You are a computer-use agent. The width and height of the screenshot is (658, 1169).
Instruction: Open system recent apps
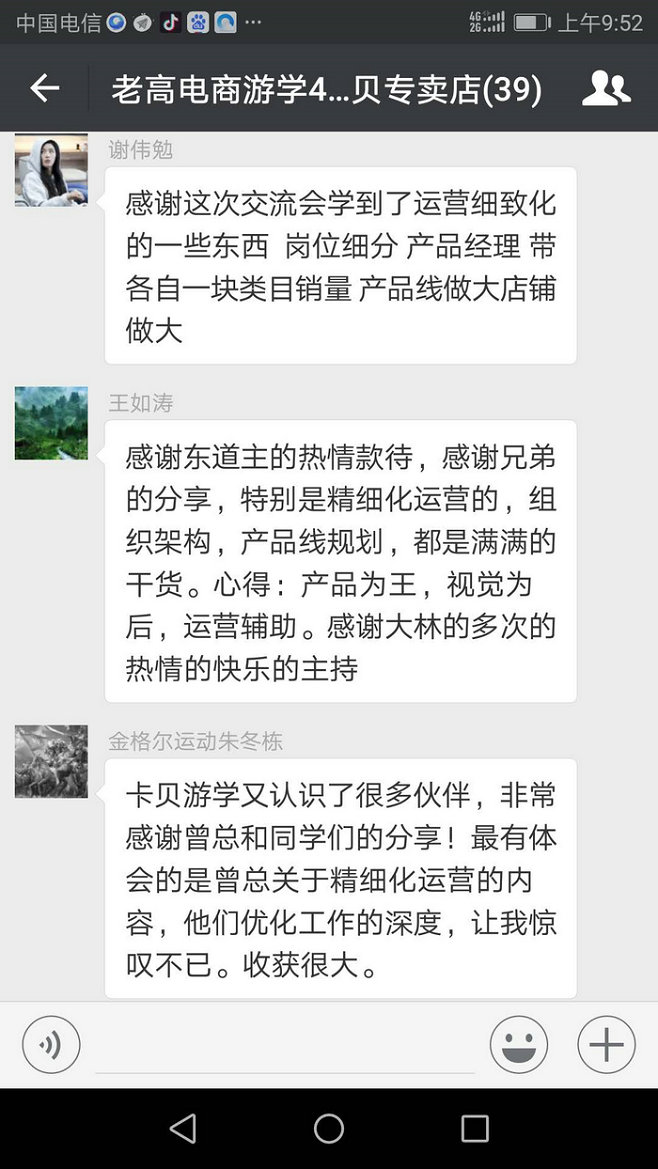[474, 1129]
